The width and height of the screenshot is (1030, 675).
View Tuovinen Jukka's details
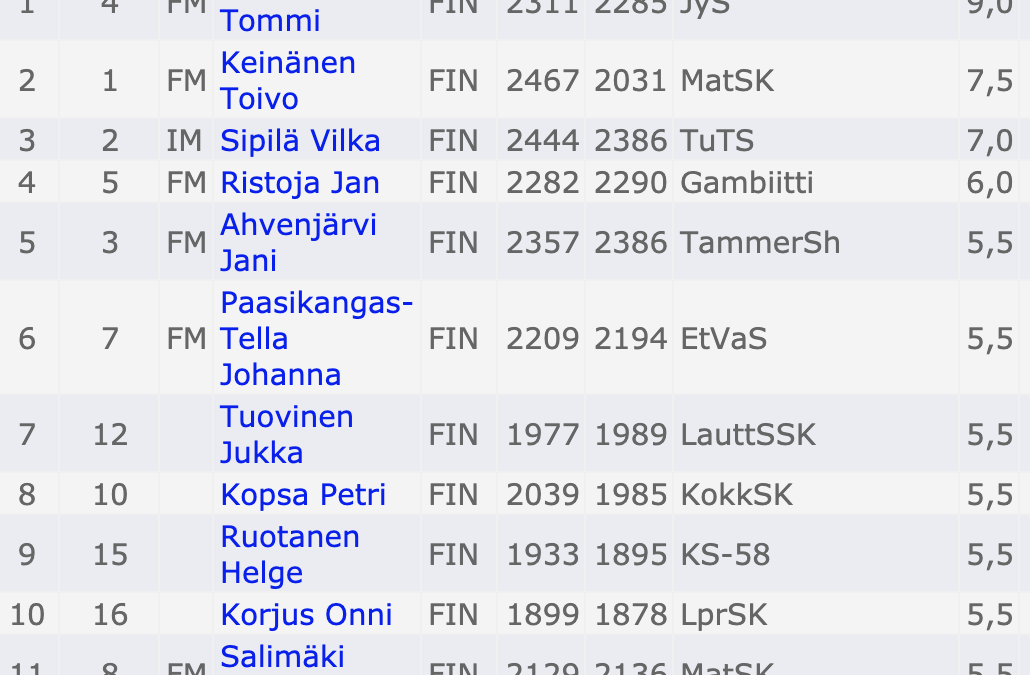click(286, 434)
